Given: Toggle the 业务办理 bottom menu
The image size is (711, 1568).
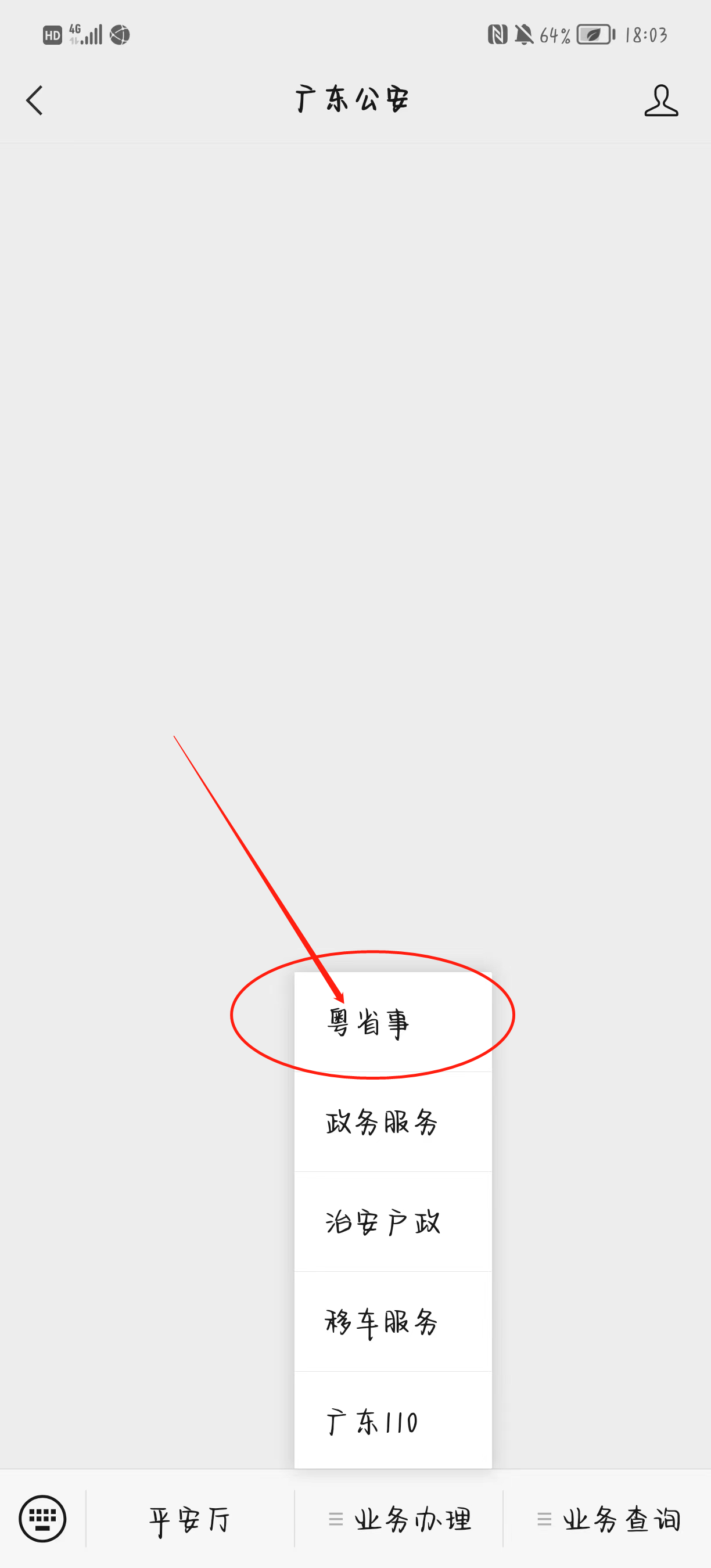Looking at the screenshot, I should (x=399, y=1519).
